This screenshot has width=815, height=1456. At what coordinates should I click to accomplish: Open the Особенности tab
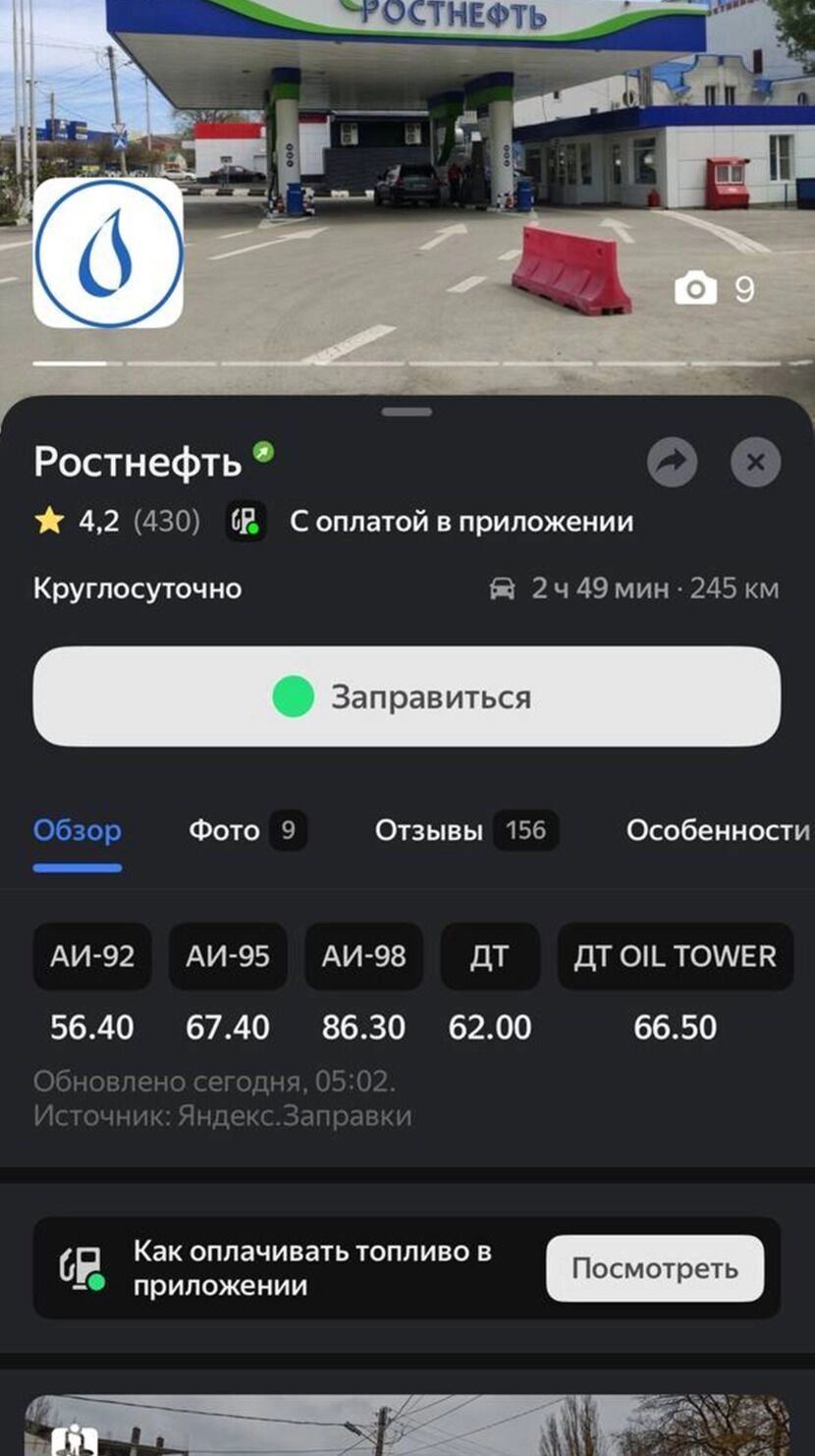pos(718,831)
